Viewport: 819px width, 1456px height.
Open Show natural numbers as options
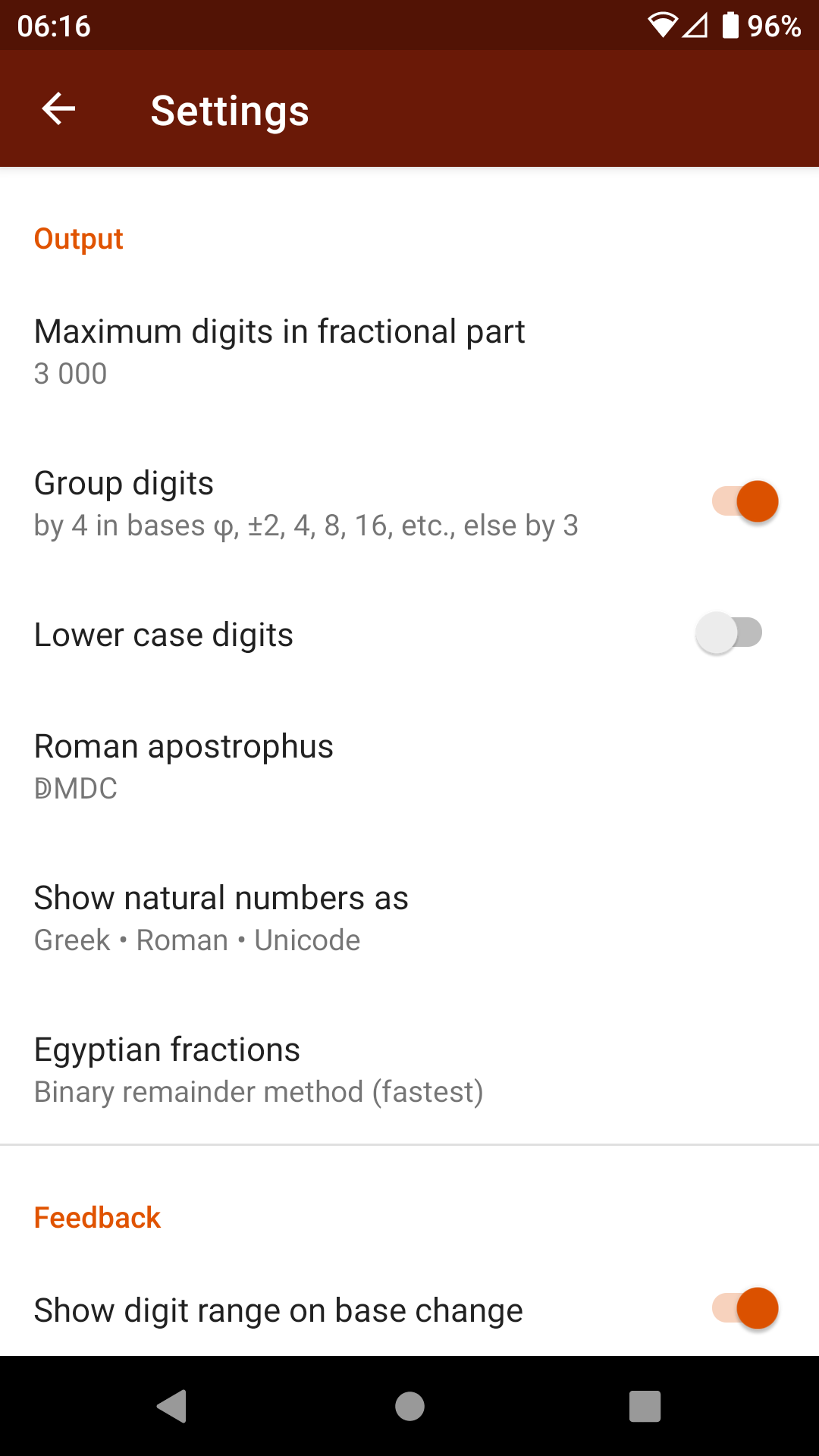[x=409, y=918]
